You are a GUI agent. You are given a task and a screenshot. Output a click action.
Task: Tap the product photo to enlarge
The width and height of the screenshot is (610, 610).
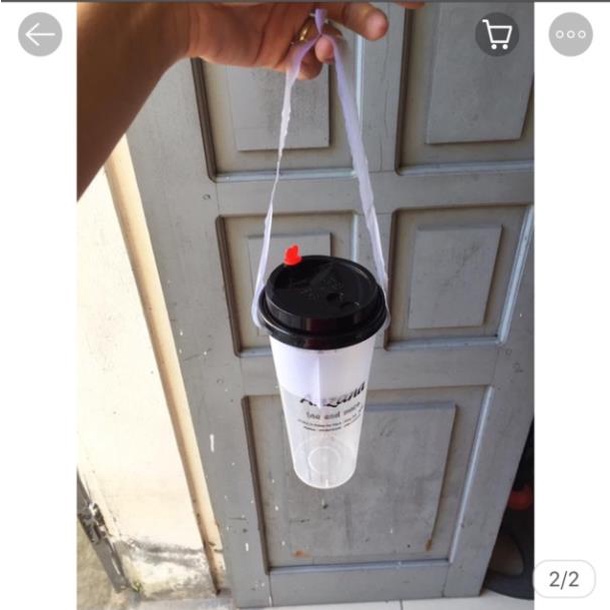[305, 330]
